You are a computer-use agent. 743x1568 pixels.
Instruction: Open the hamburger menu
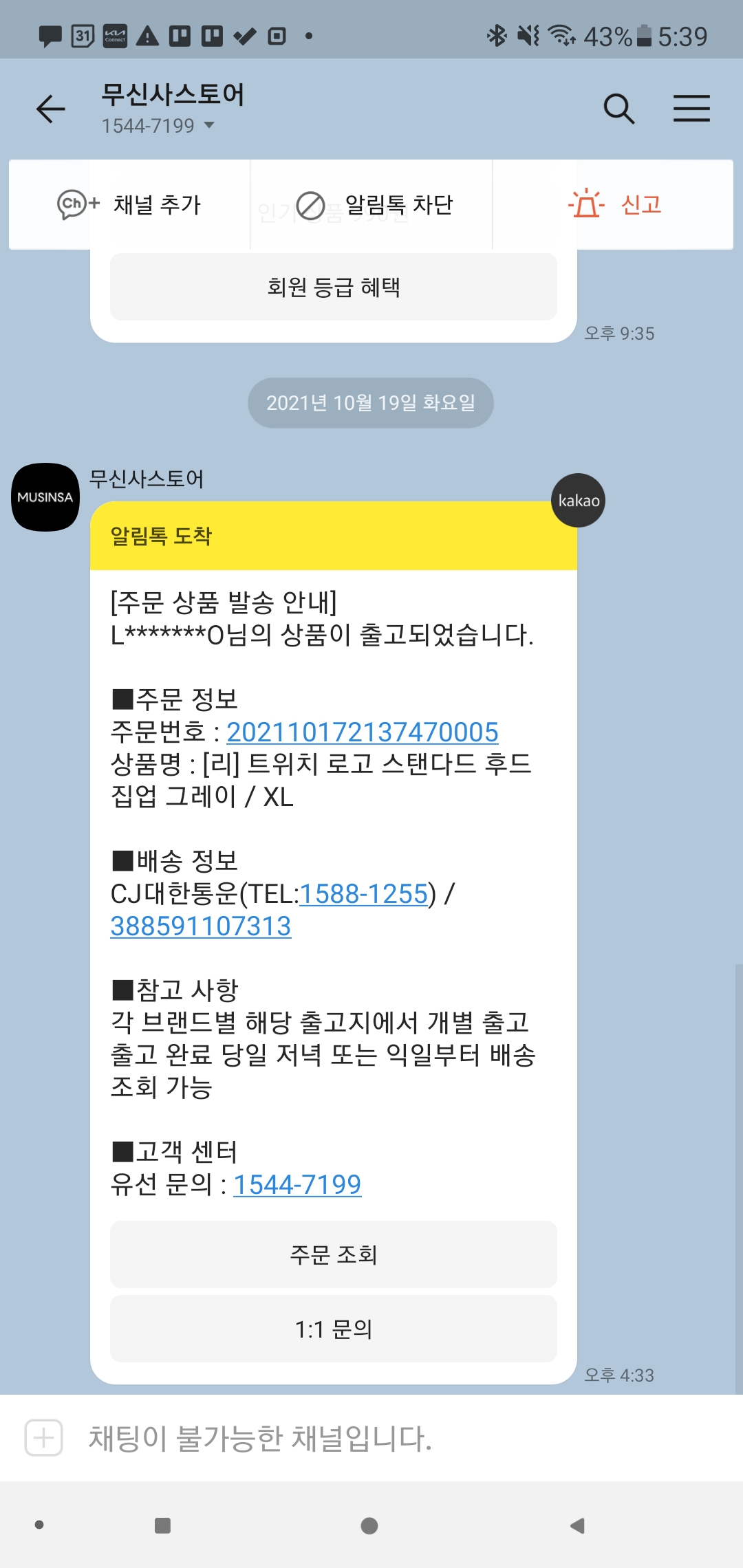(x=691, y=109)
